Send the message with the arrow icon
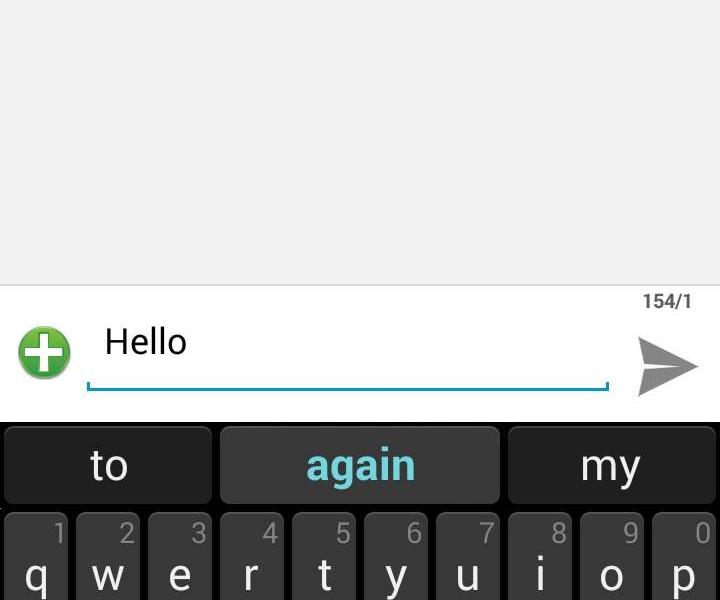 click(667, 366)
